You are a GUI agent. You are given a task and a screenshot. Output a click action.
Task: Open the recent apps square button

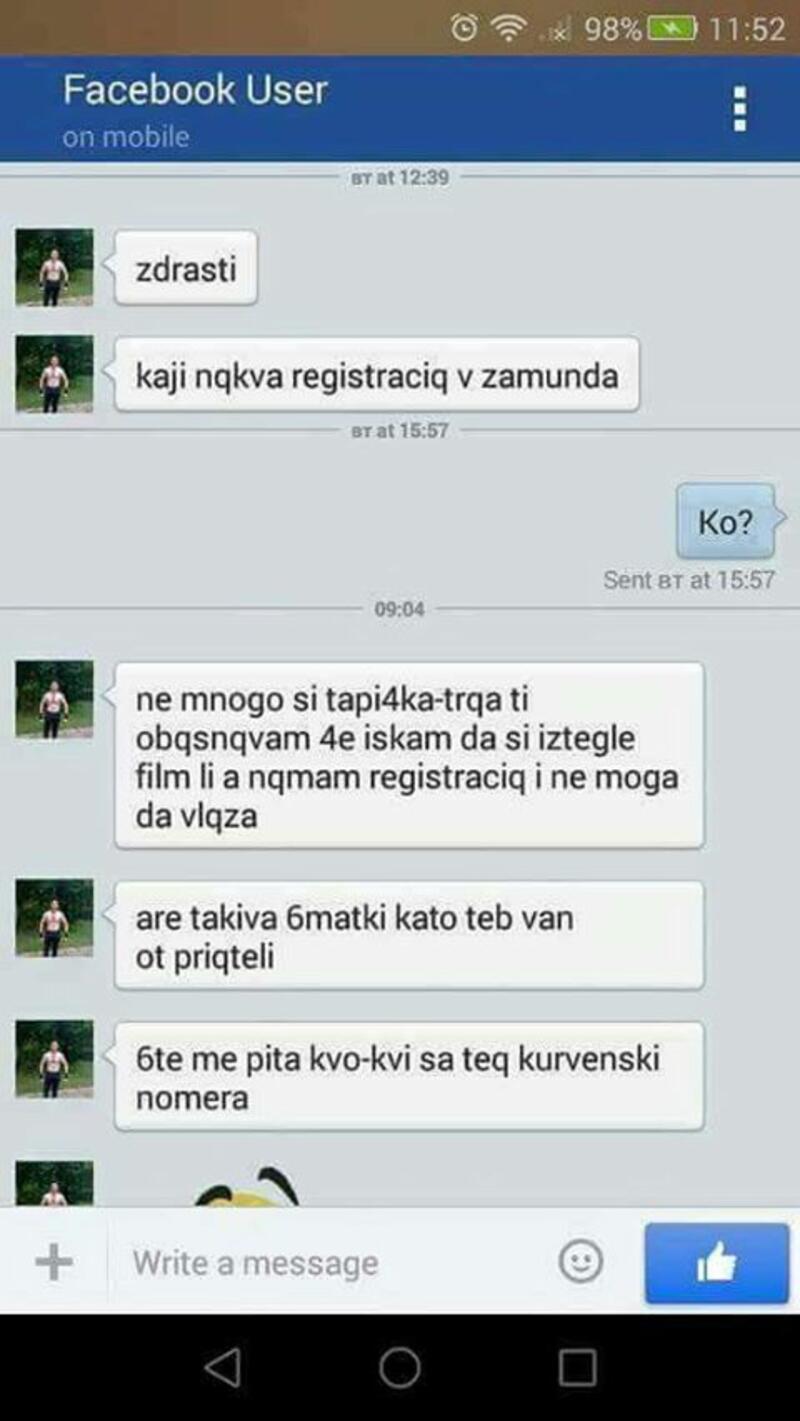577,1367
